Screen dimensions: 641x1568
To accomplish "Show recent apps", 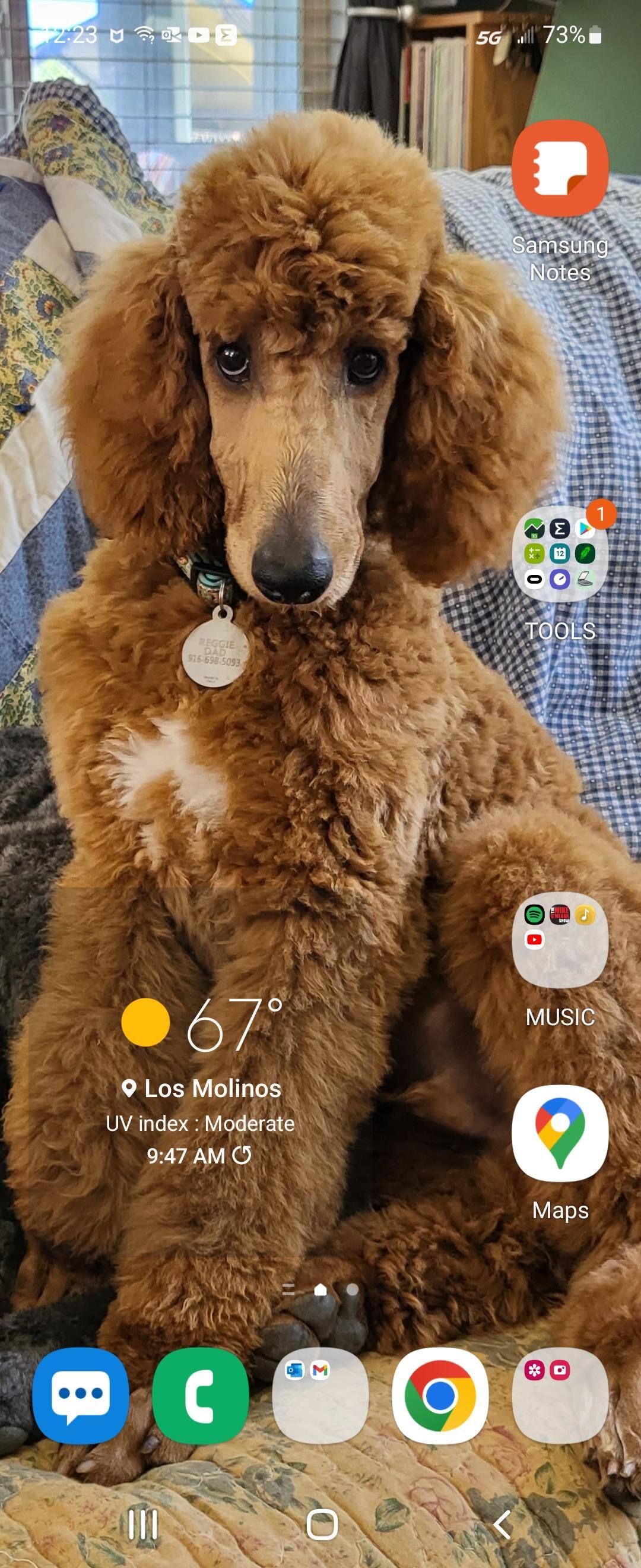I will pos(144,1525).
